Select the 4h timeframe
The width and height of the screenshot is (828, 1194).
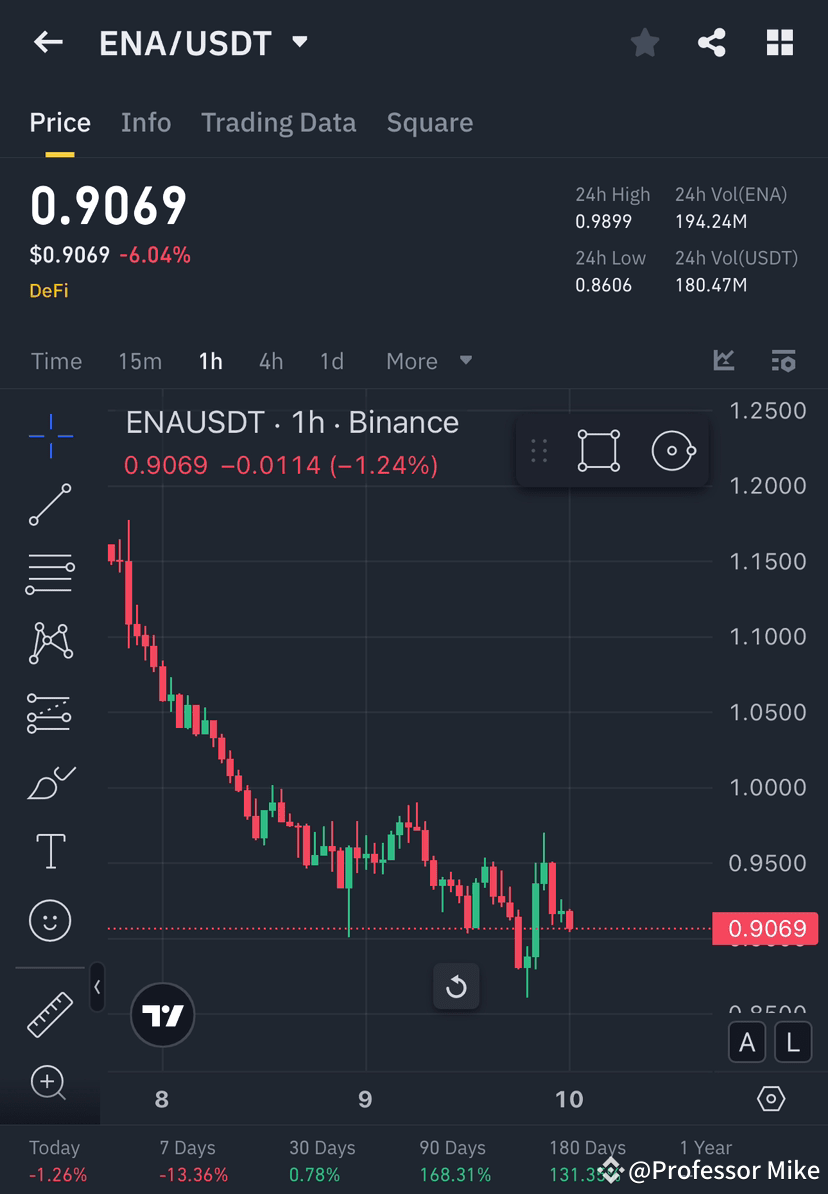[270, 361]
